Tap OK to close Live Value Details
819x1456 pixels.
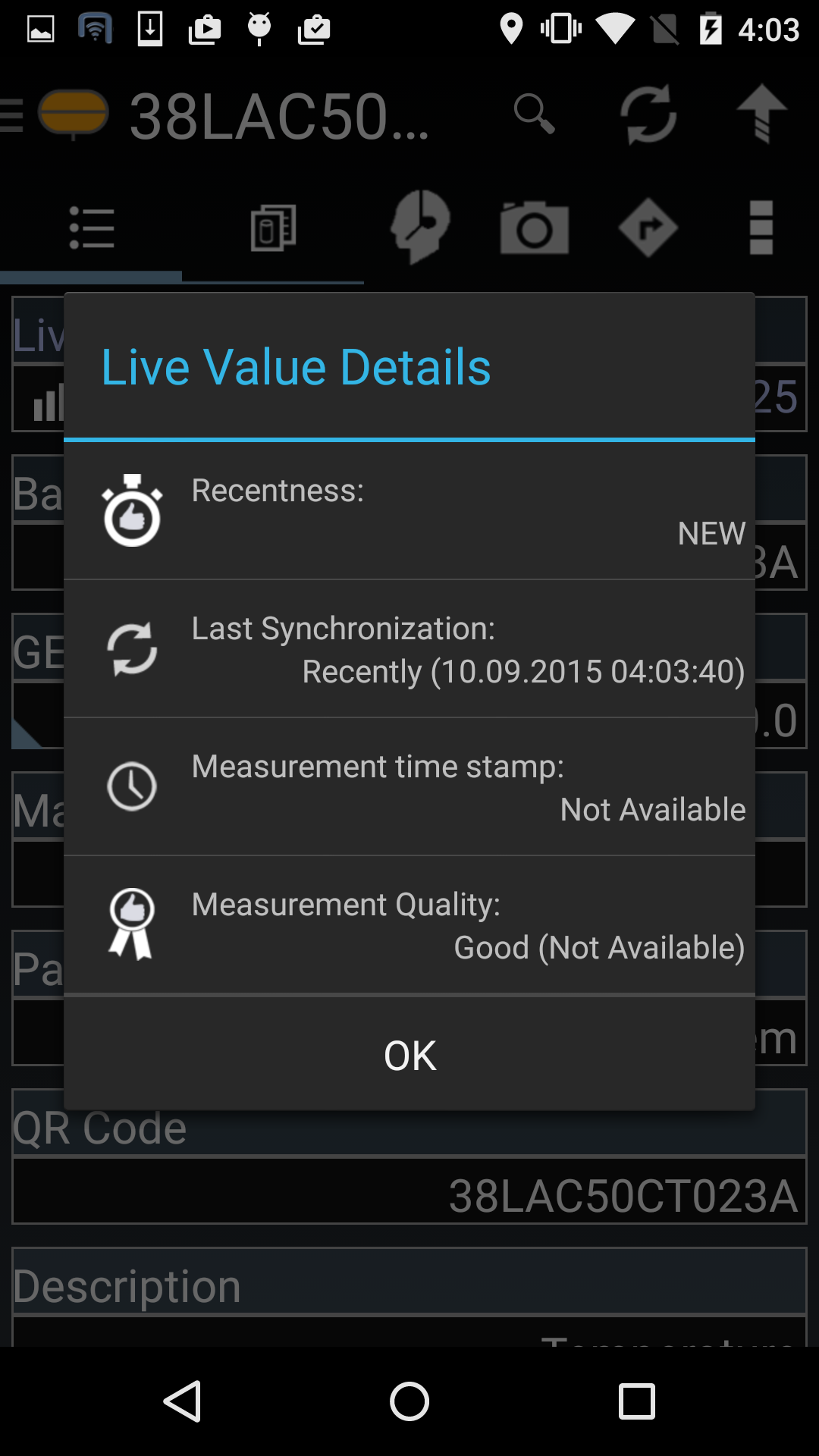coord(409,1055)
